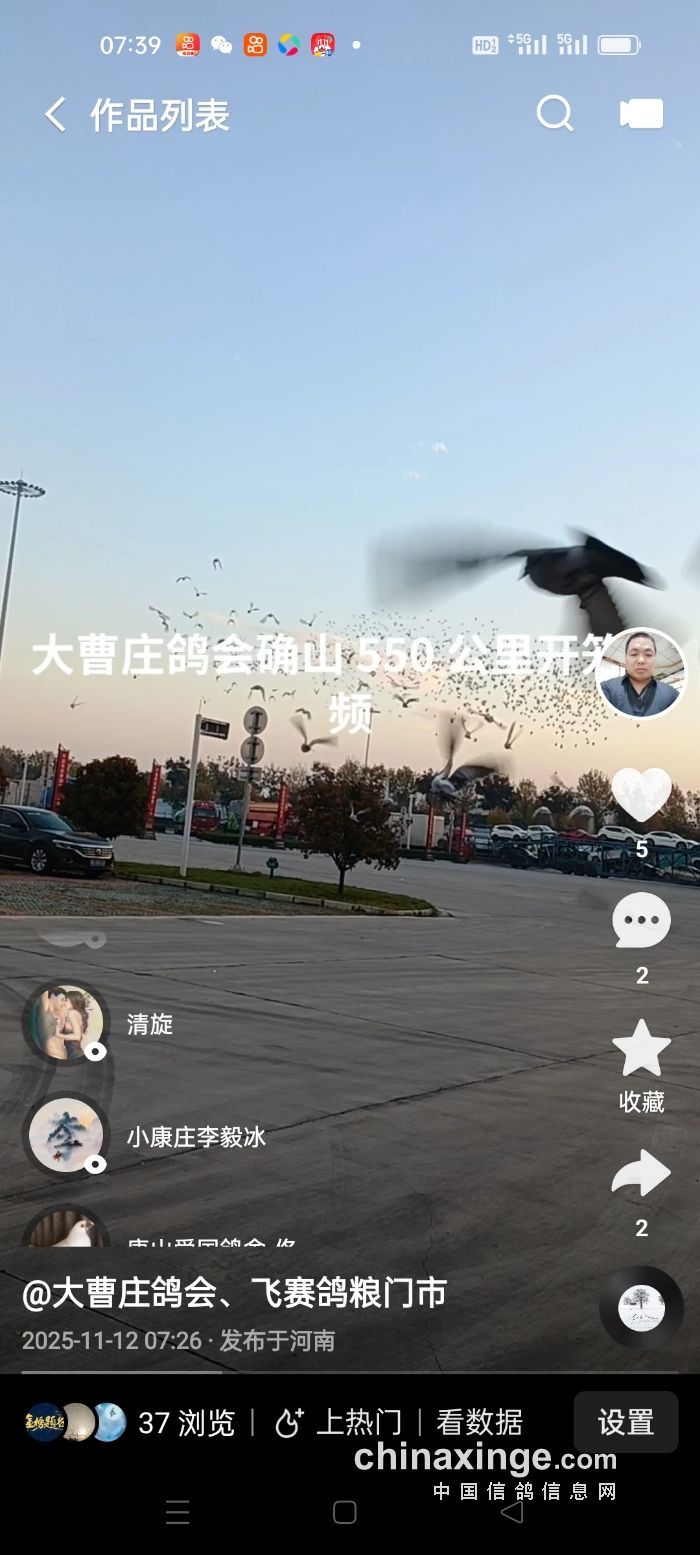Viewport: 700px width, 1555px height.
Task: Open the spinning music disc
Action: click(x=641, y=1307)
